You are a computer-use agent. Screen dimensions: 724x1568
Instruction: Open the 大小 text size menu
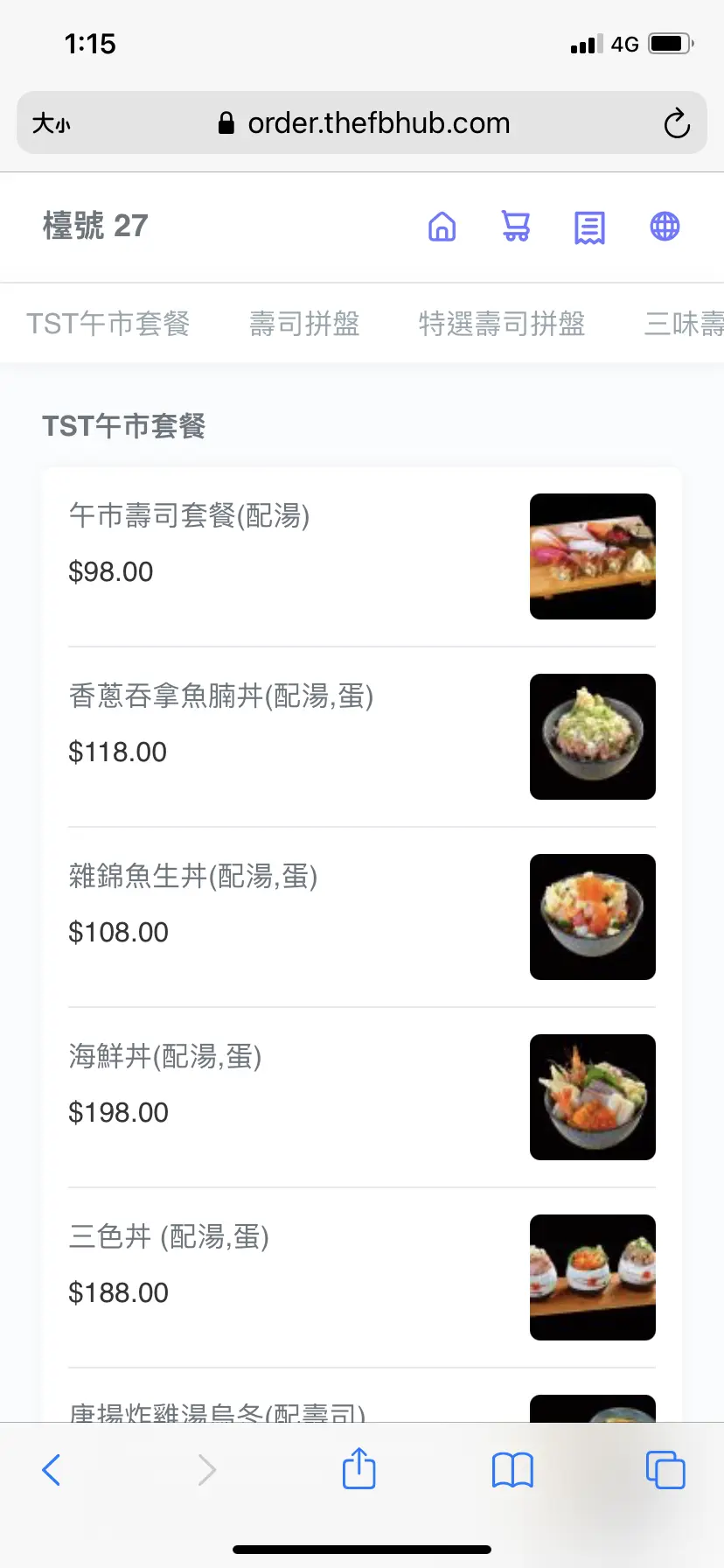(51, 123)
